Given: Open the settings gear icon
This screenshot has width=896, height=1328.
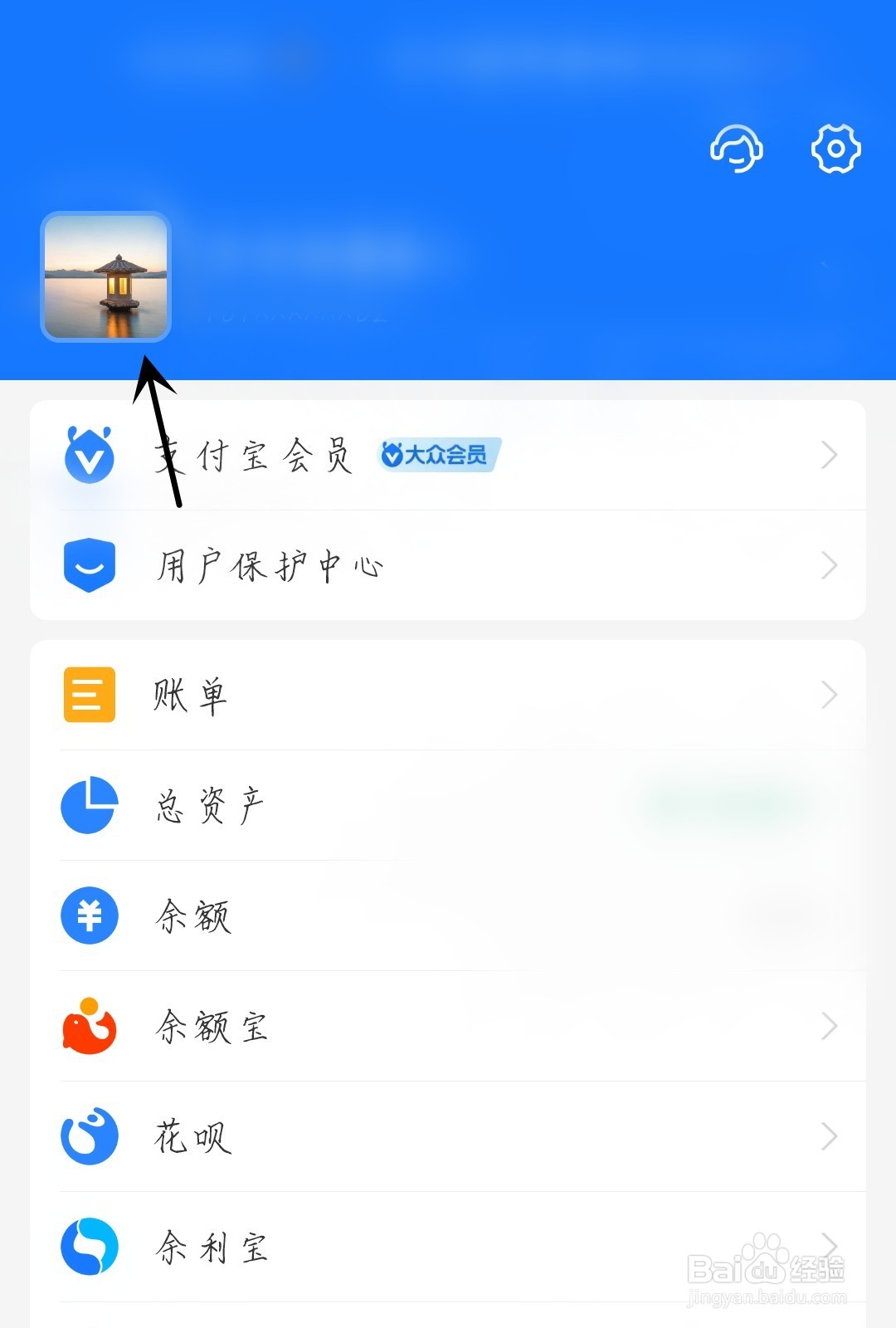Looking at the screenshot, I should coord(835,149).
